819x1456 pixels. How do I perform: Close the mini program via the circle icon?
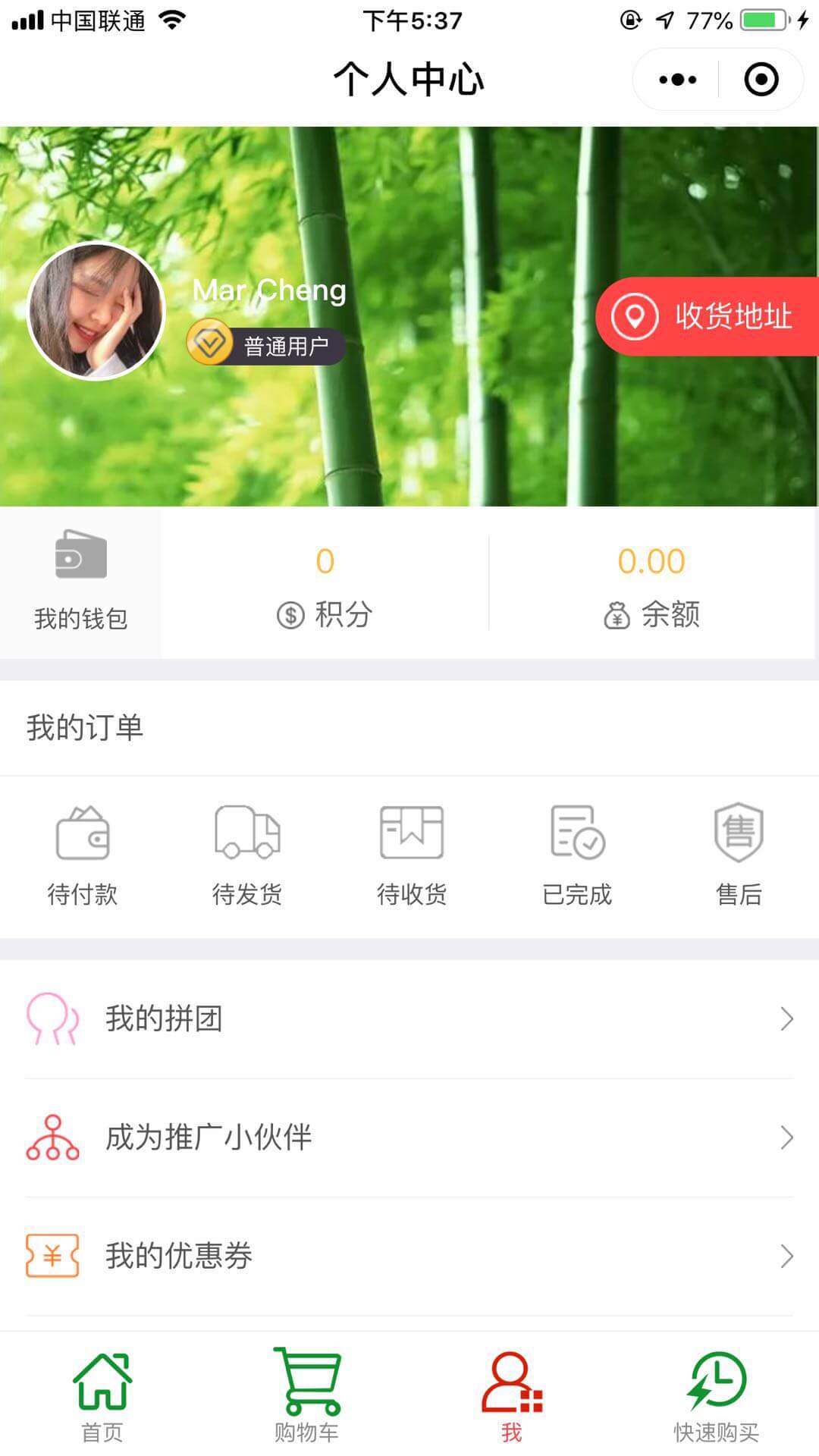click(761, 80)
